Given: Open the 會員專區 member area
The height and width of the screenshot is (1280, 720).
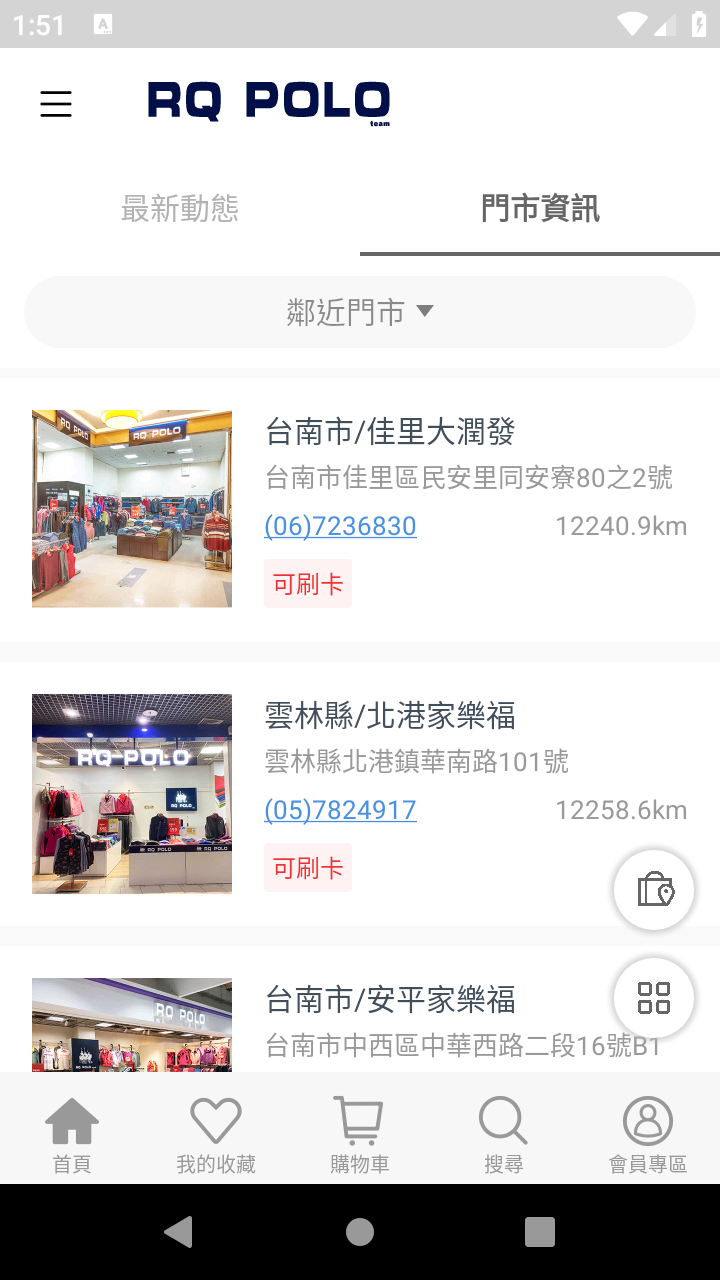Looking at the screenshot, I should [648, 1134].
